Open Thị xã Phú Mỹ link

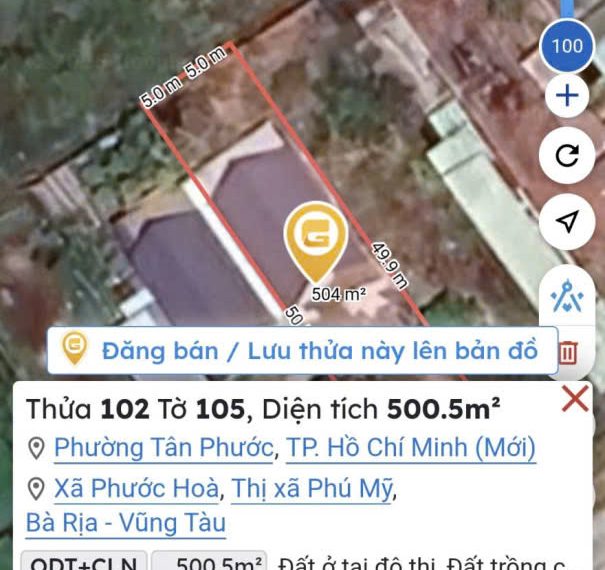(312, 489)
